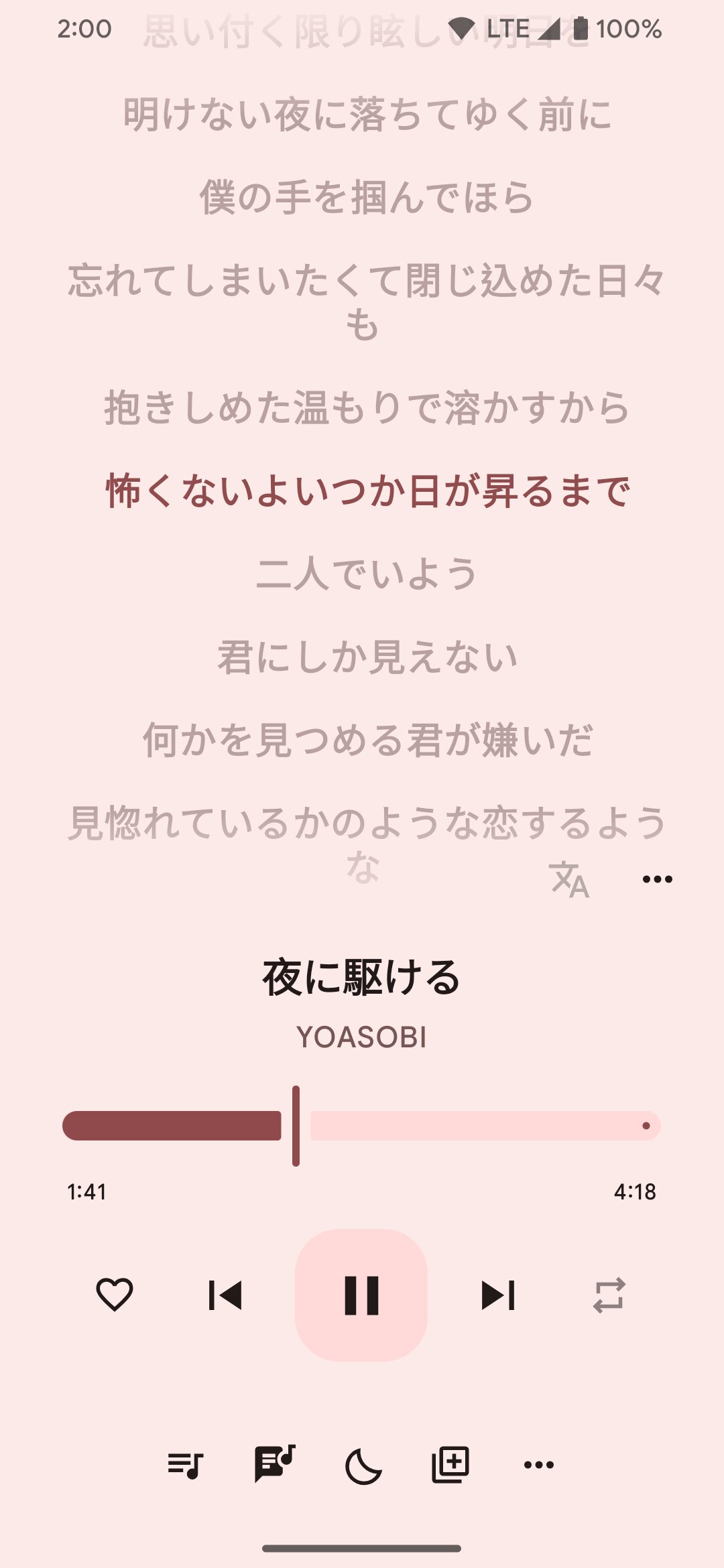The width and height of the screenshot is (724, 1568).
Task: Skip to the next track
Action: tap(498, 1295)
